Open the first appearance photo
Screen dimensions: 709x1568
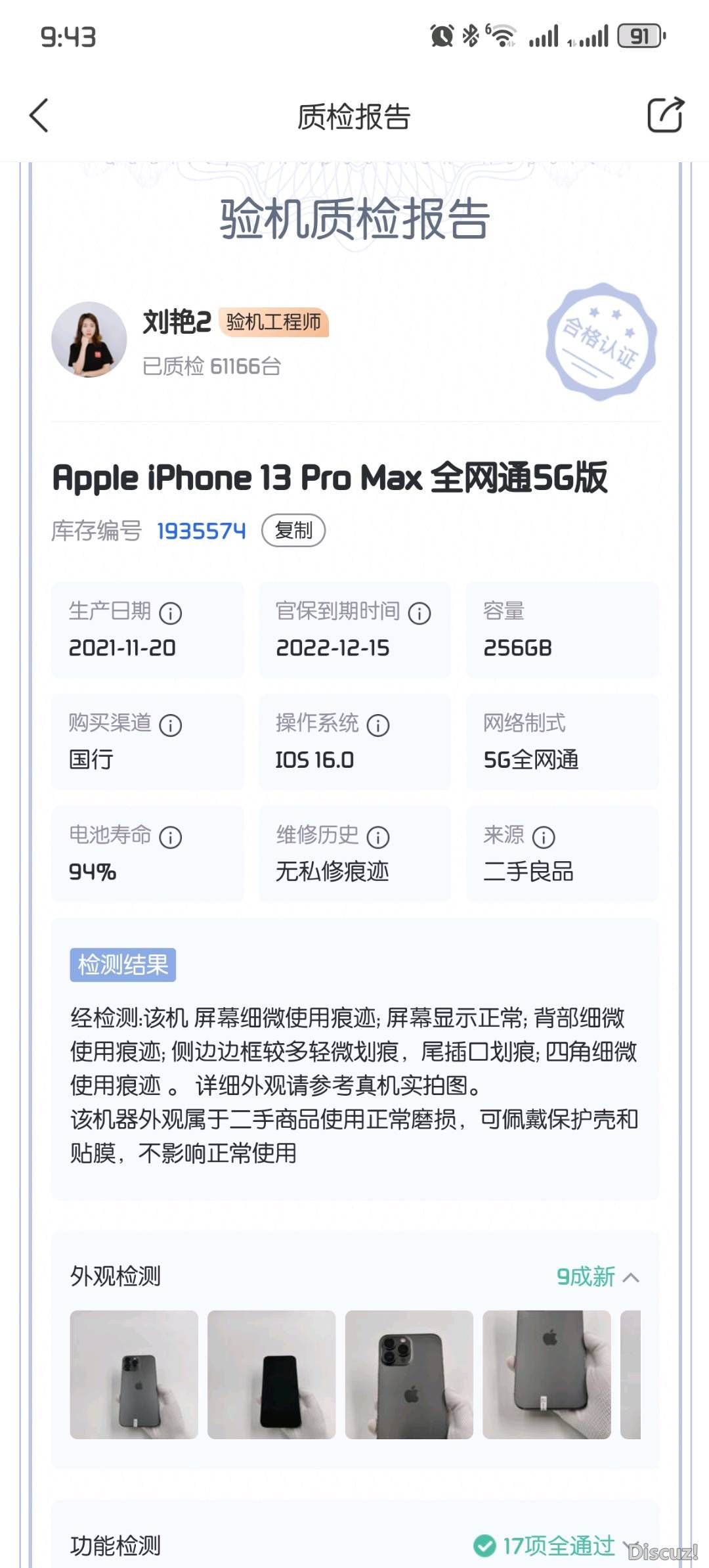pos(134,1374)
